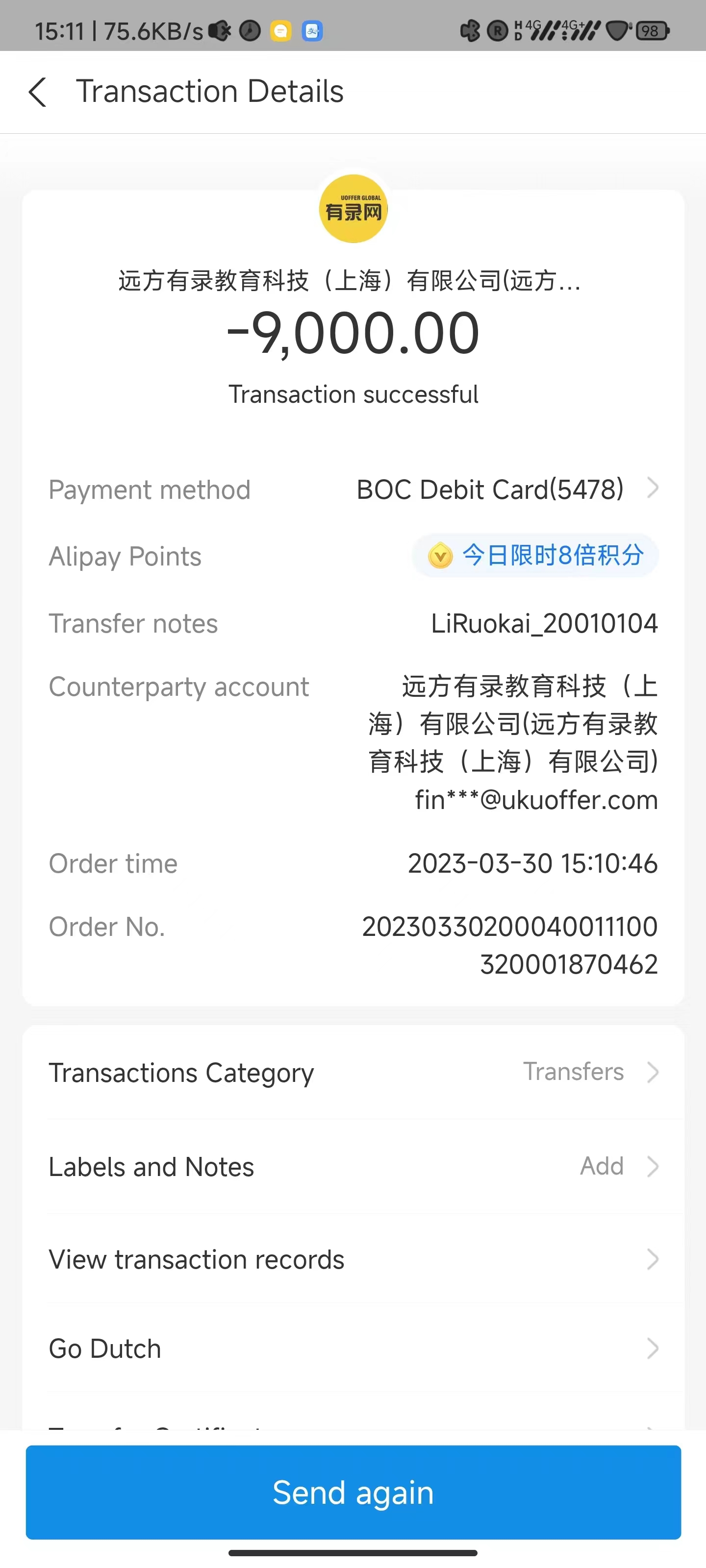Open View transaction records
Image resolution: width=706 pixels, height=1568 pixels.
pyautogui.click(x=353, y=1259)
